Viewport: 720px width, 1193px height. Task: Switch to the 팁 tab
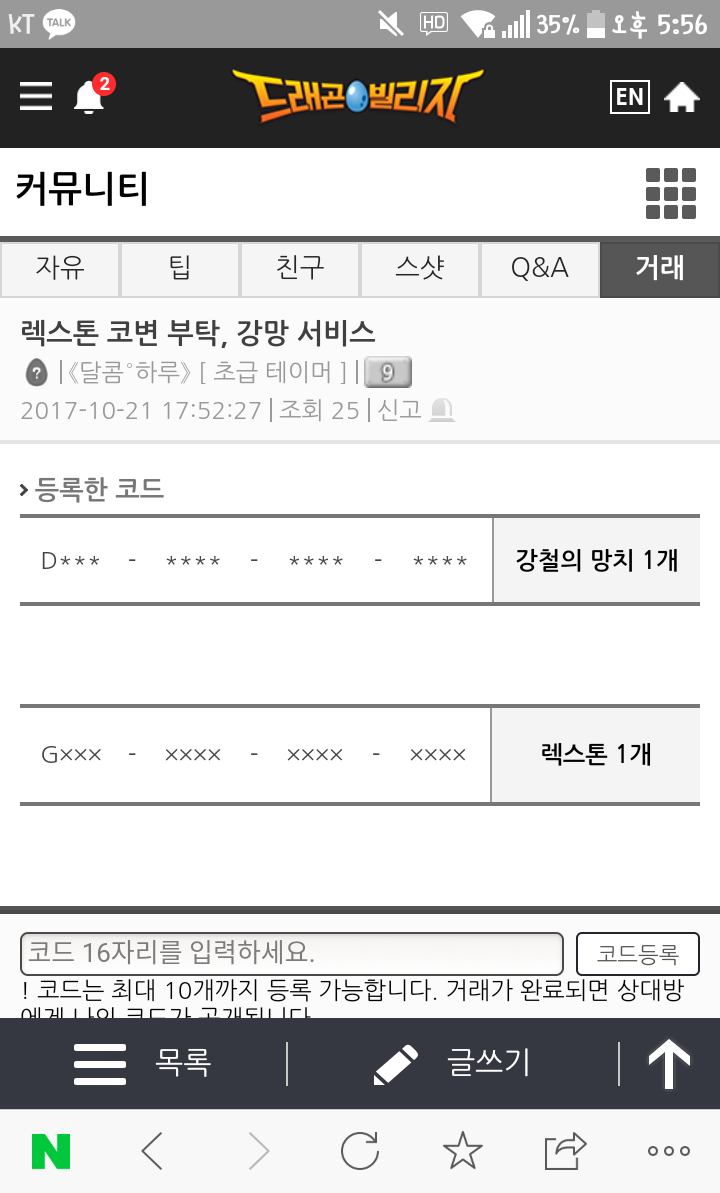(180, 269)
